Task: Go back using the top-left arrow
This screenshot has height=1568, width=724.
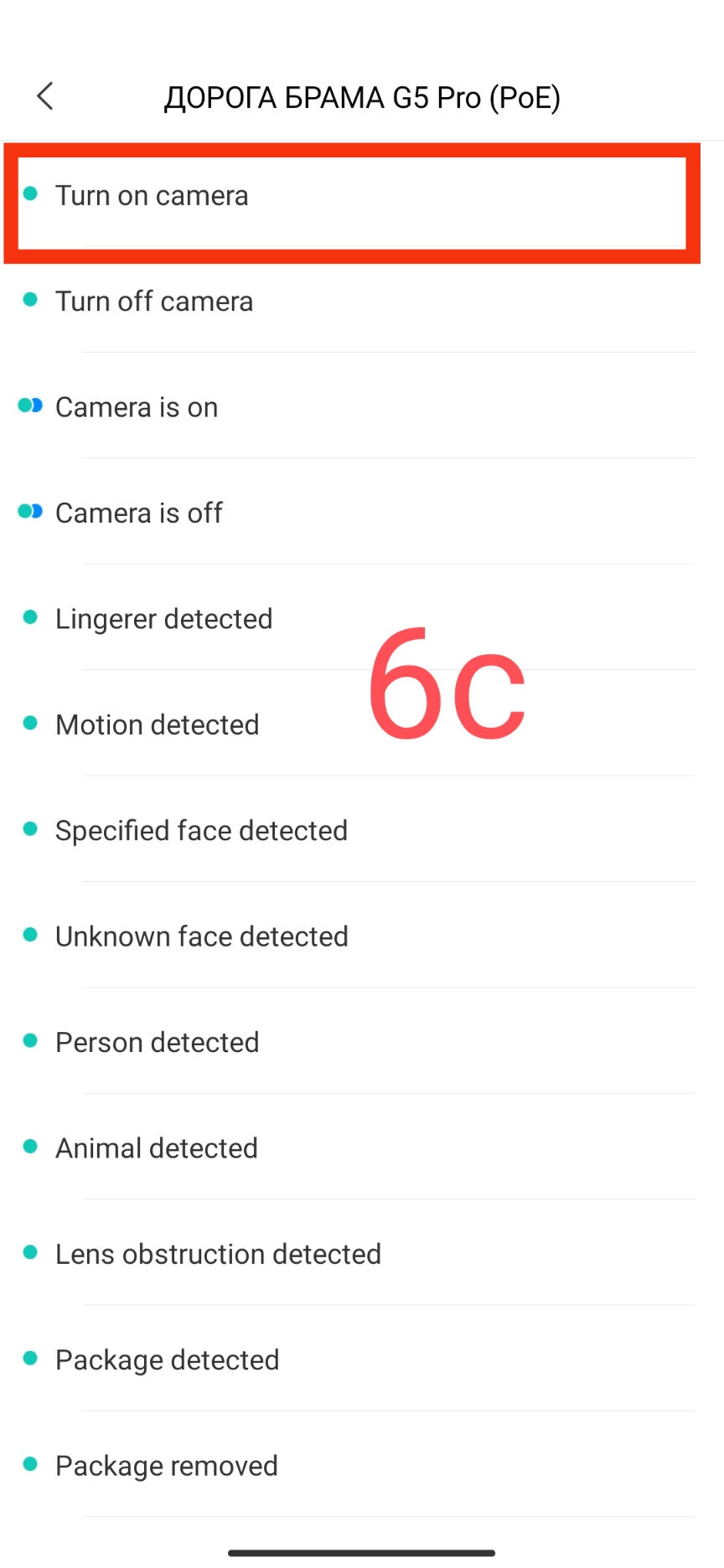Action: [45, 96]
